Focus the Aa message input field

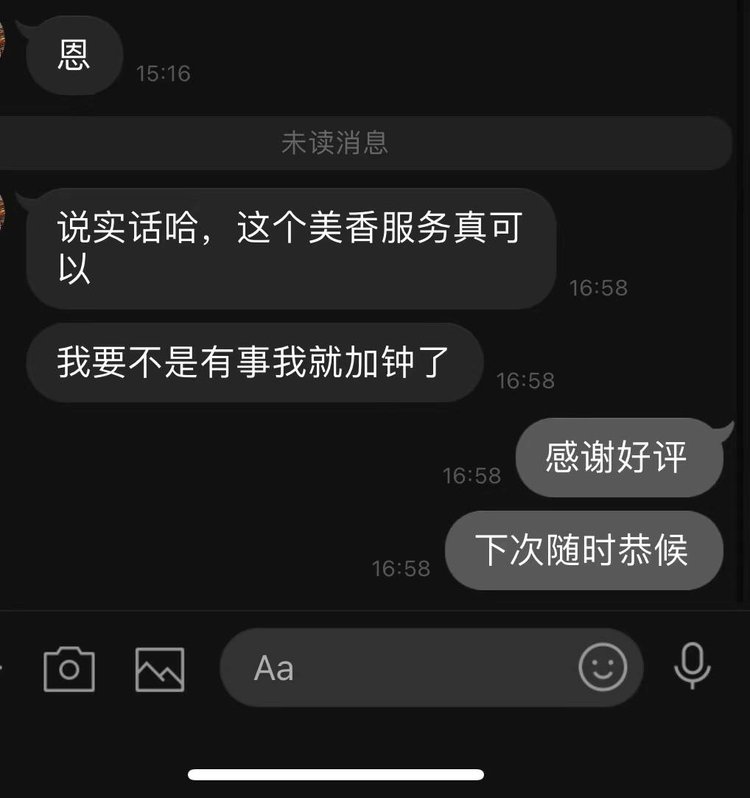[400, 668]
